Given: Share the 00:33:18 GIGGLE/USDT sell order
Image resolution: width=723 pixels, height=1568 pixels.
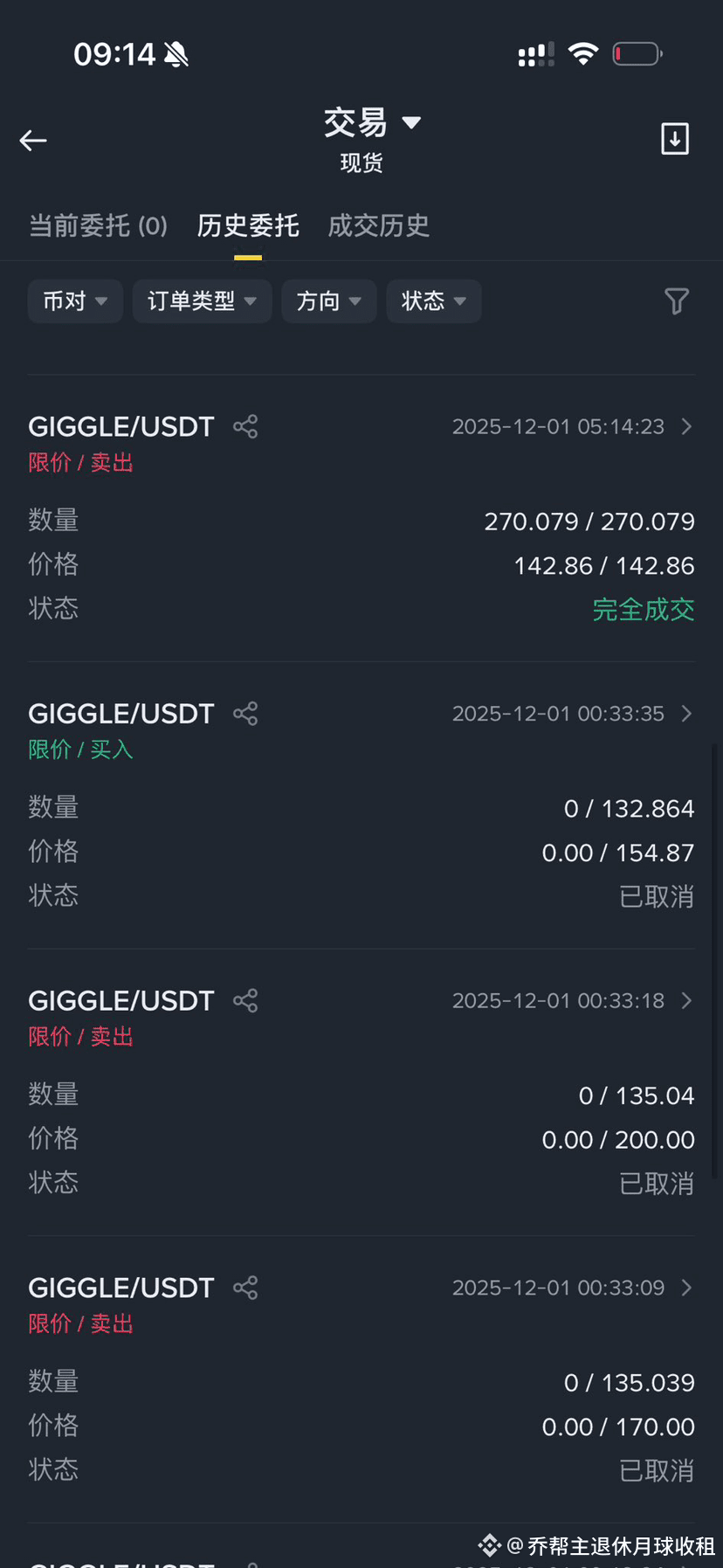Looking at the screenshot, I should (x=245, y=1001).
